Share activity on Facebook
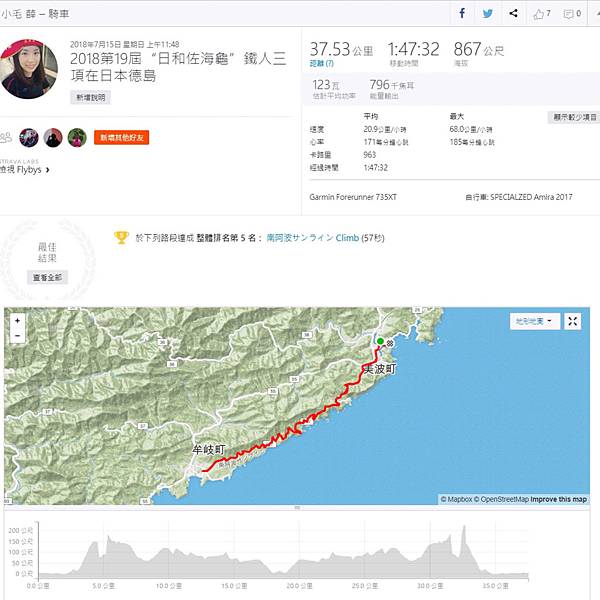 tap(461, 13)
